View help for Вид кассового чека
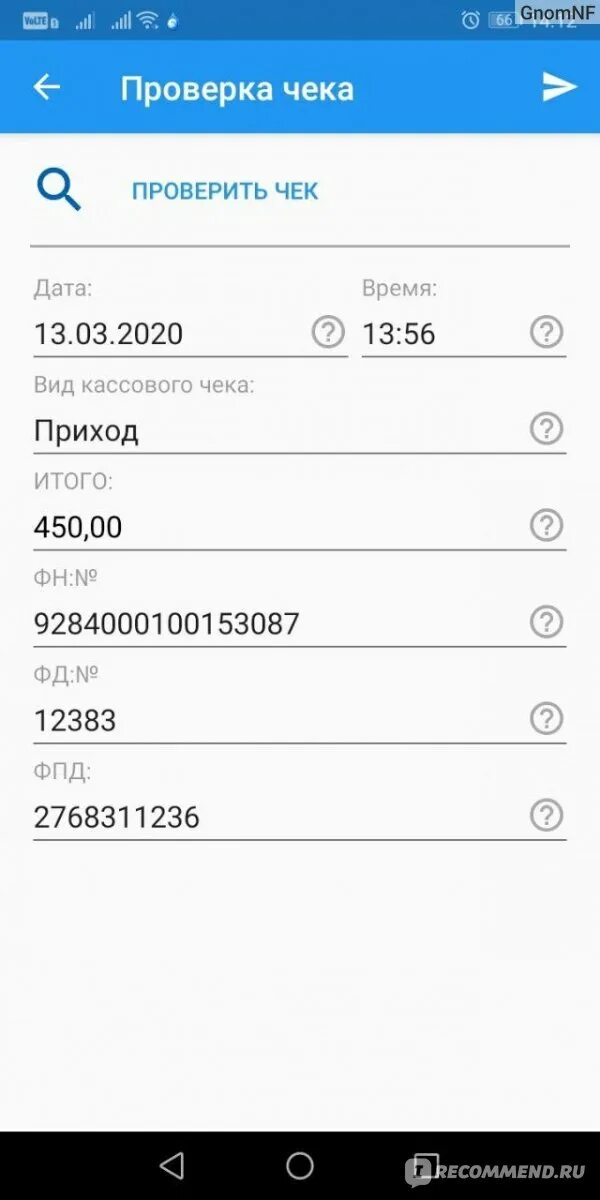 546,429
